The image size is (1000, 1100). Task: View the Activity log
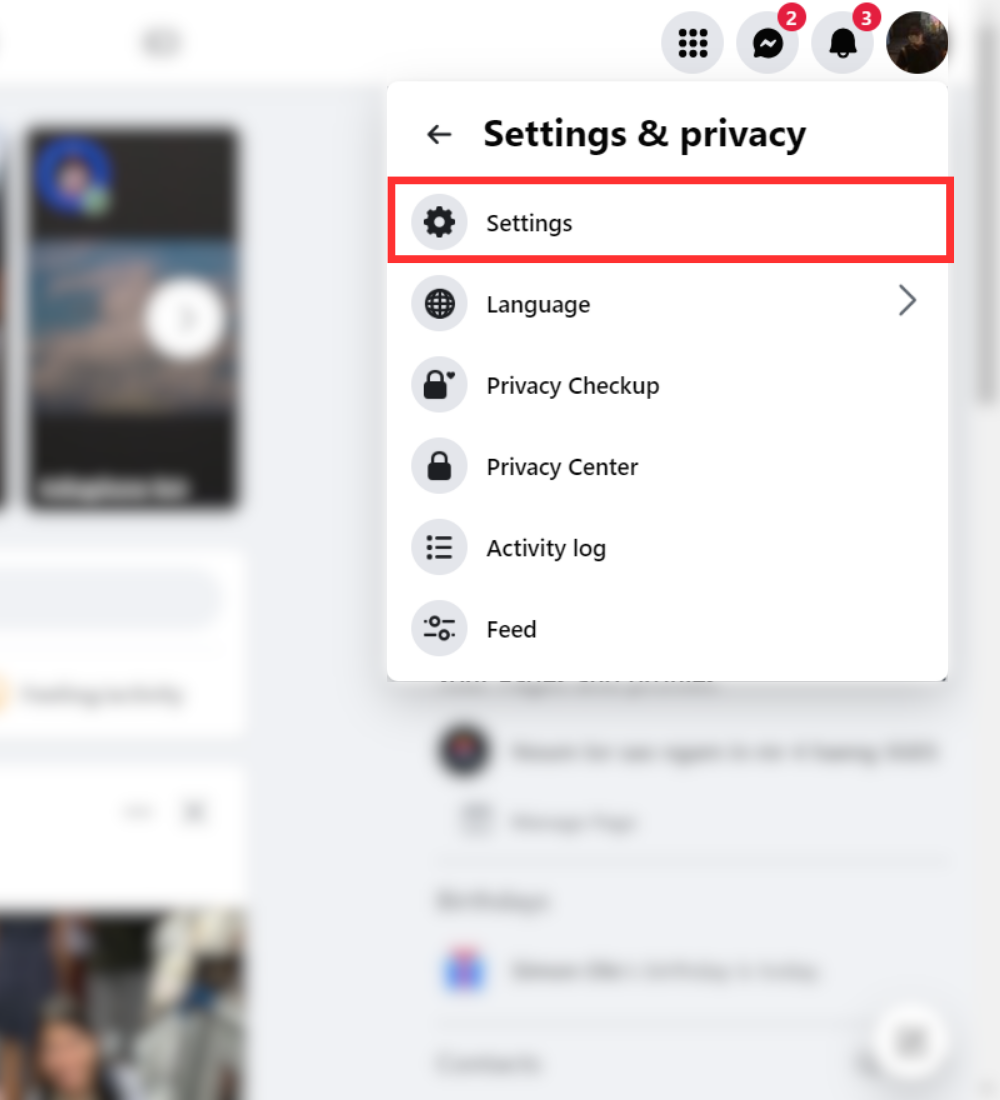coord(667,547)
